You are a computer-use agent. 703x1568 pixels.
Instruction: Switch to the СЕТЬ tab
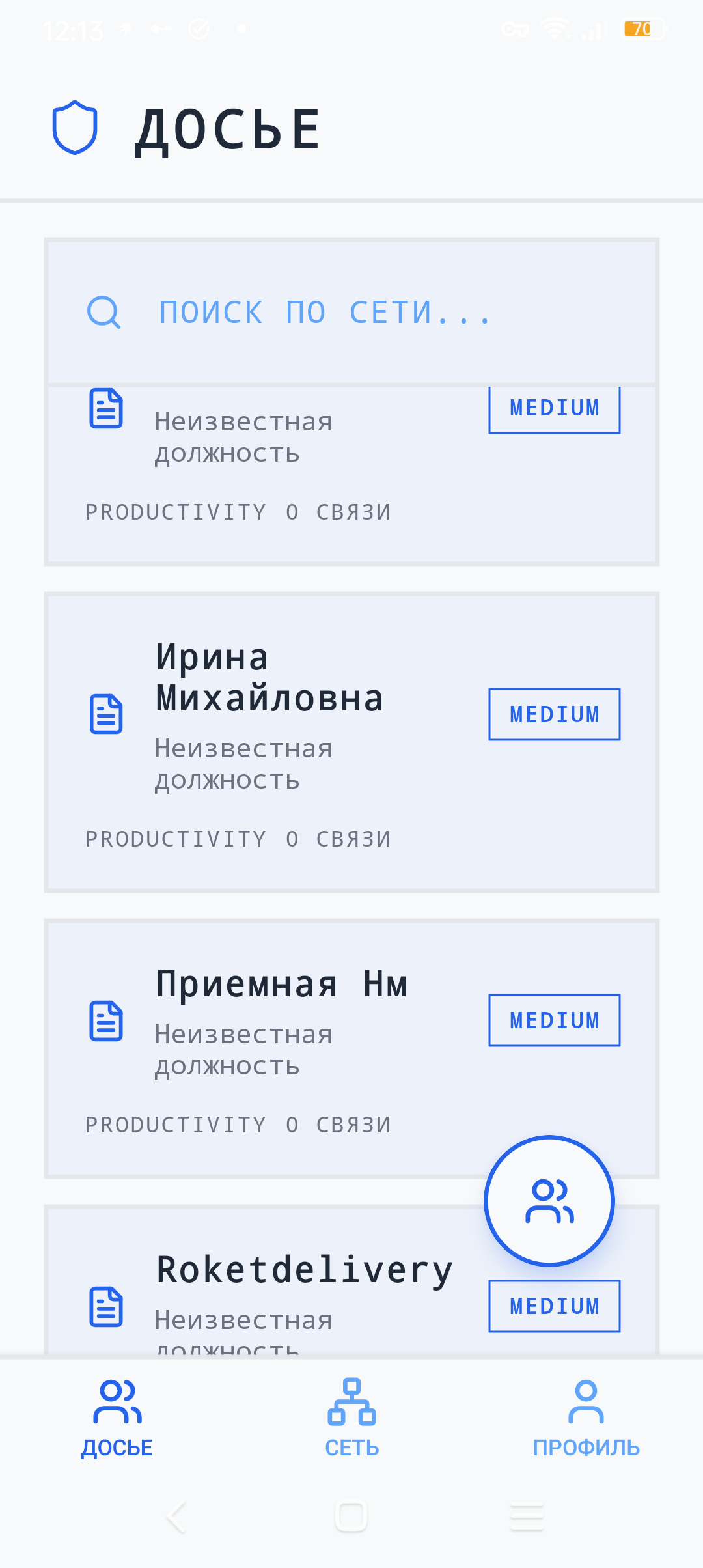pos(351,1426)
